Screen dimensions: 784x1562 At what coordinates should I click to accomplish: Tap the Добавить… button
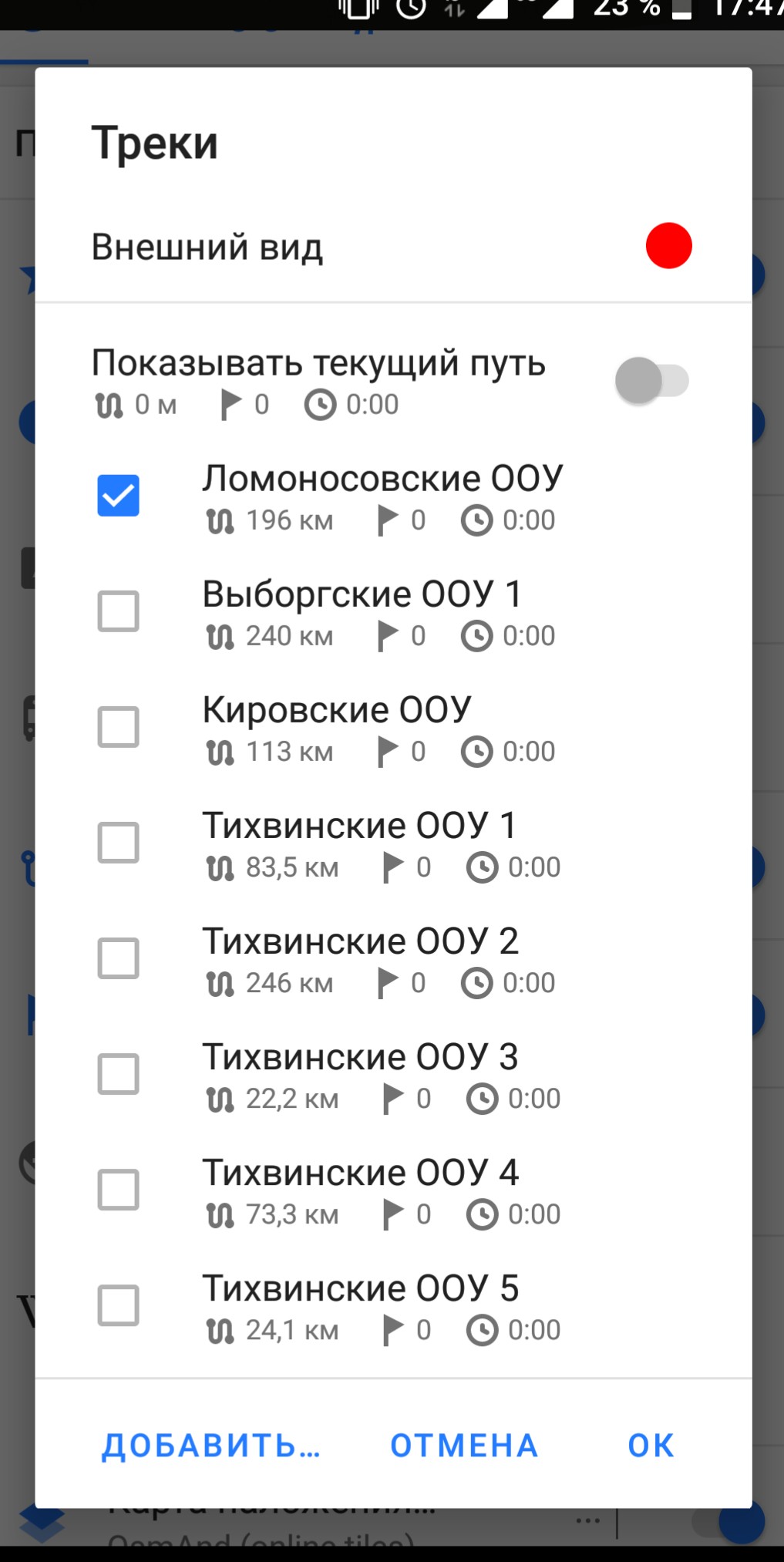click(210, 1446)
